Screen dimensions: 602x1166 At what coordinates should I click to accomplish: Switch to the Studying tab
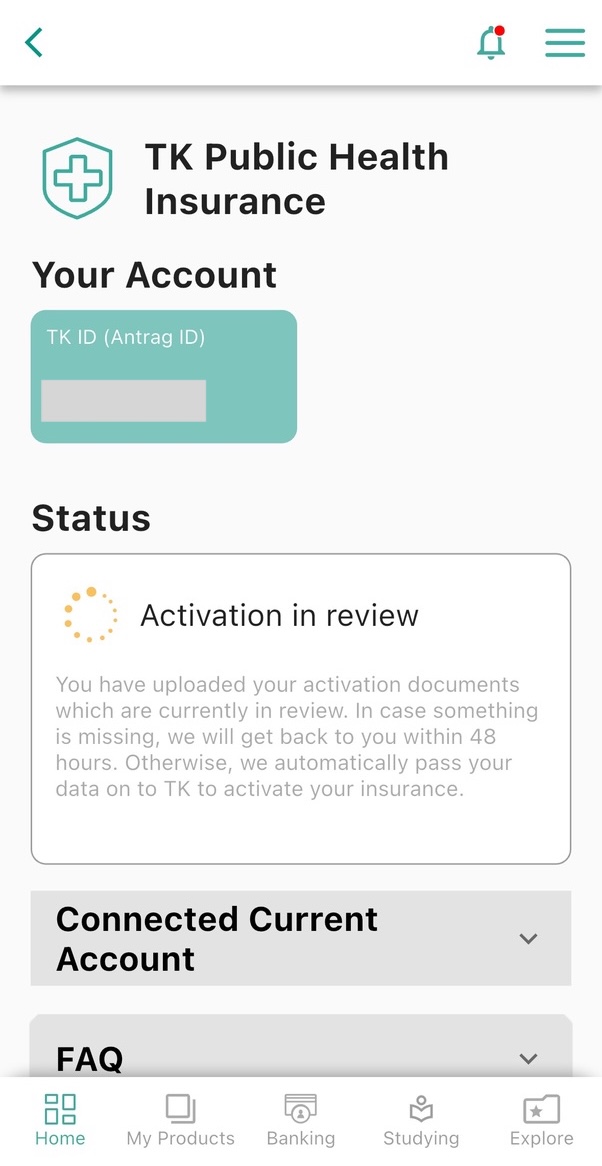pyautogui.click(x=421, y=1119)
